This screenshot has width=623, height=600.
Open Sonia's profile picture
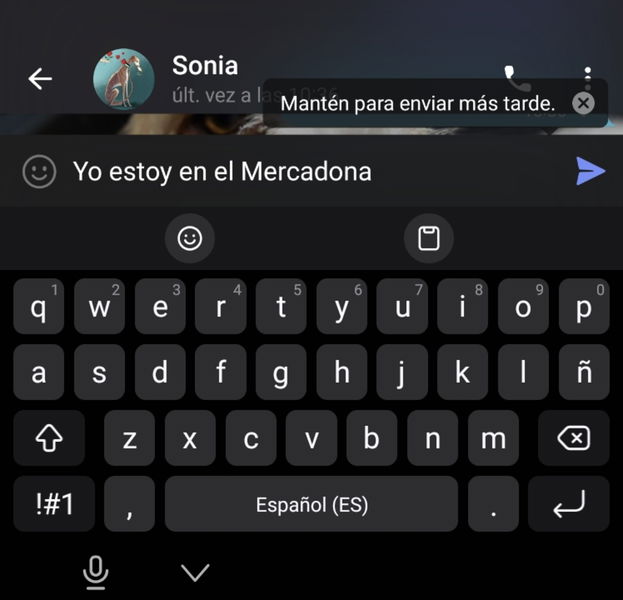(123, 79)
